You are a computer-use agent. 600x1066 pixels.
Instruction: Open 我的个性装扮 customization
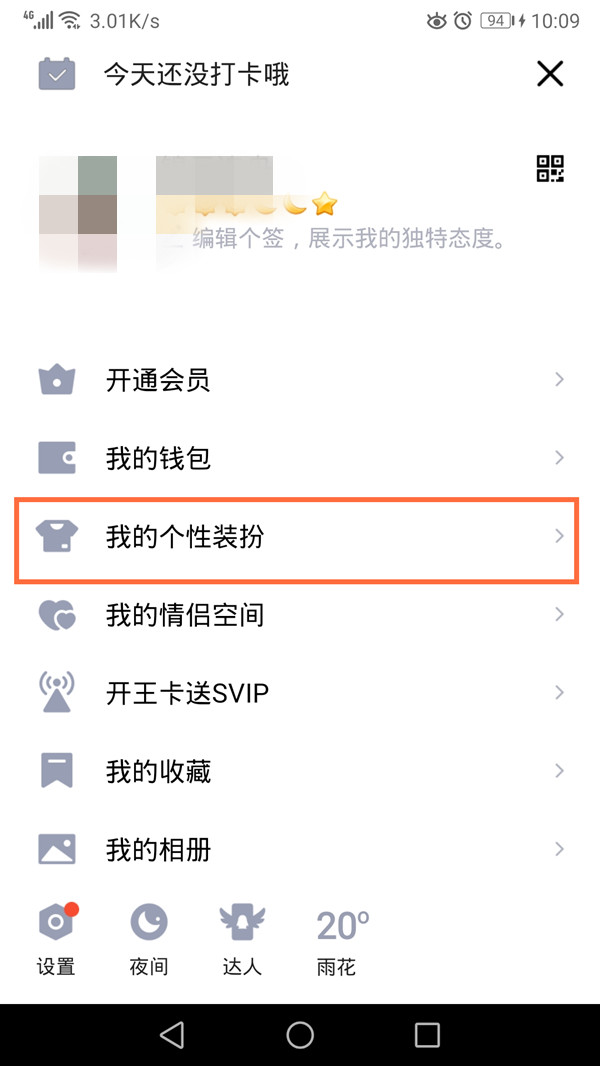pyautogui.click(x=300, y=537)
